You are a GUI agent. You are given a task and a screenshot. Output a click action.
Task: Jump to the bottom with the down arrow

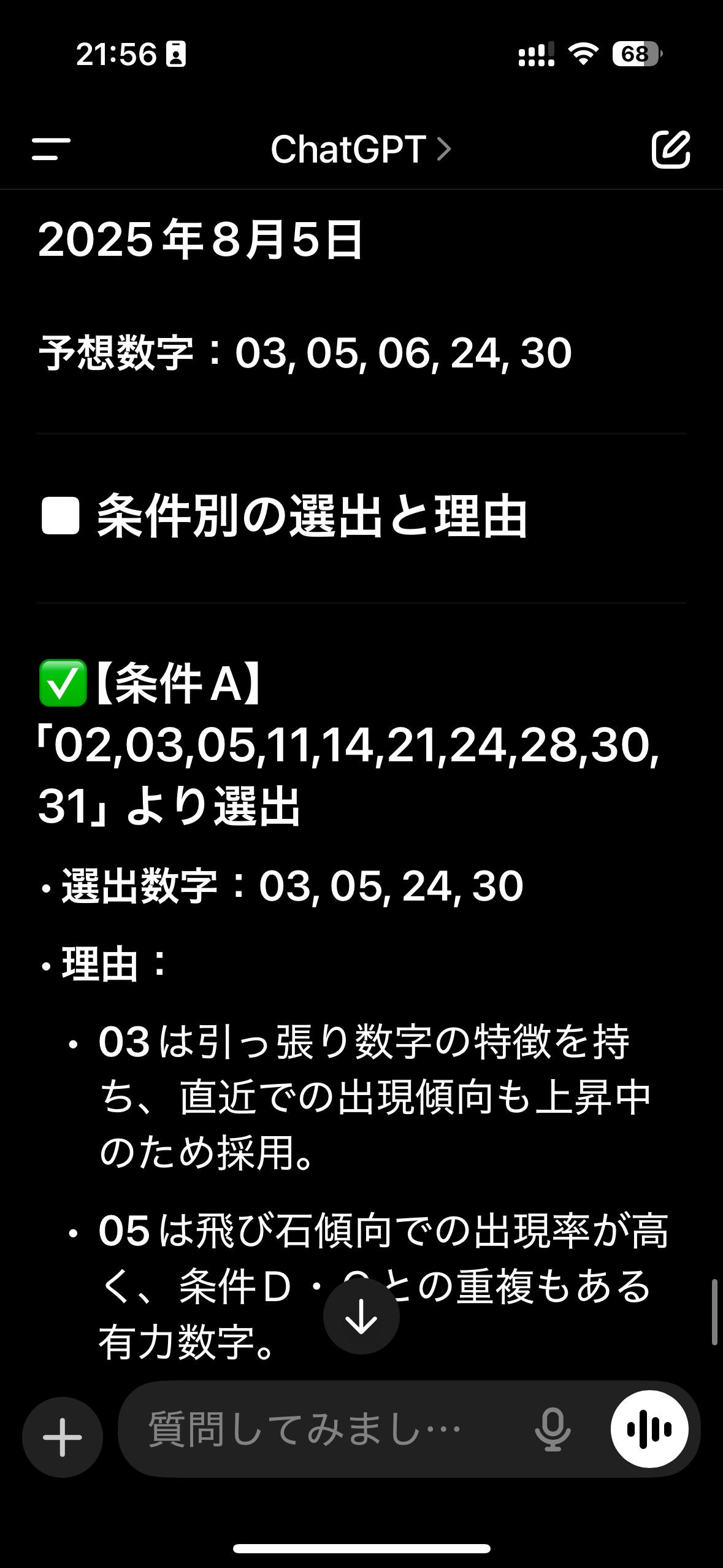[x=361, y=1316]
